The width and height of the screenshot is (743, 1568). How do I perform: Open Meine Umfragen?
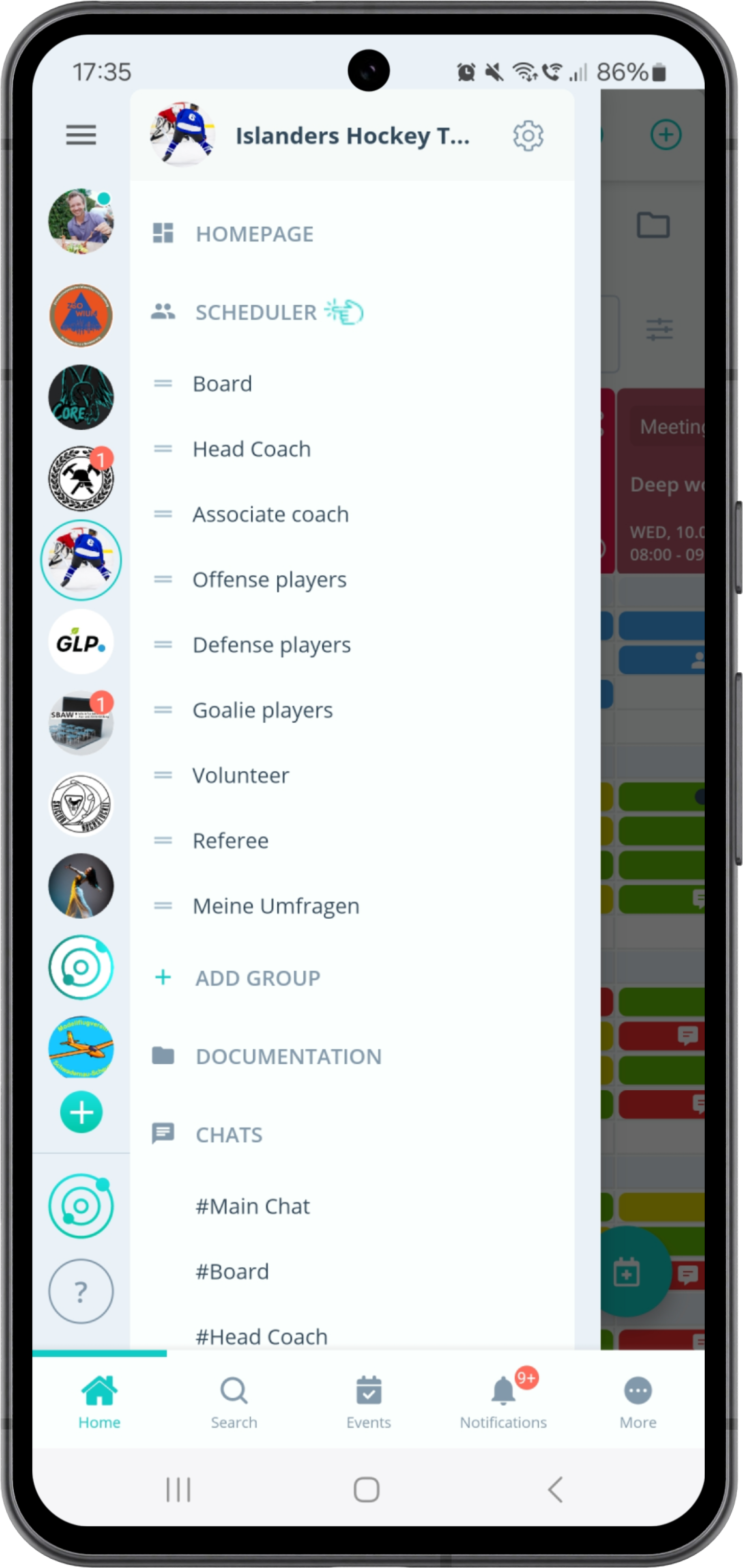point(275,906)
